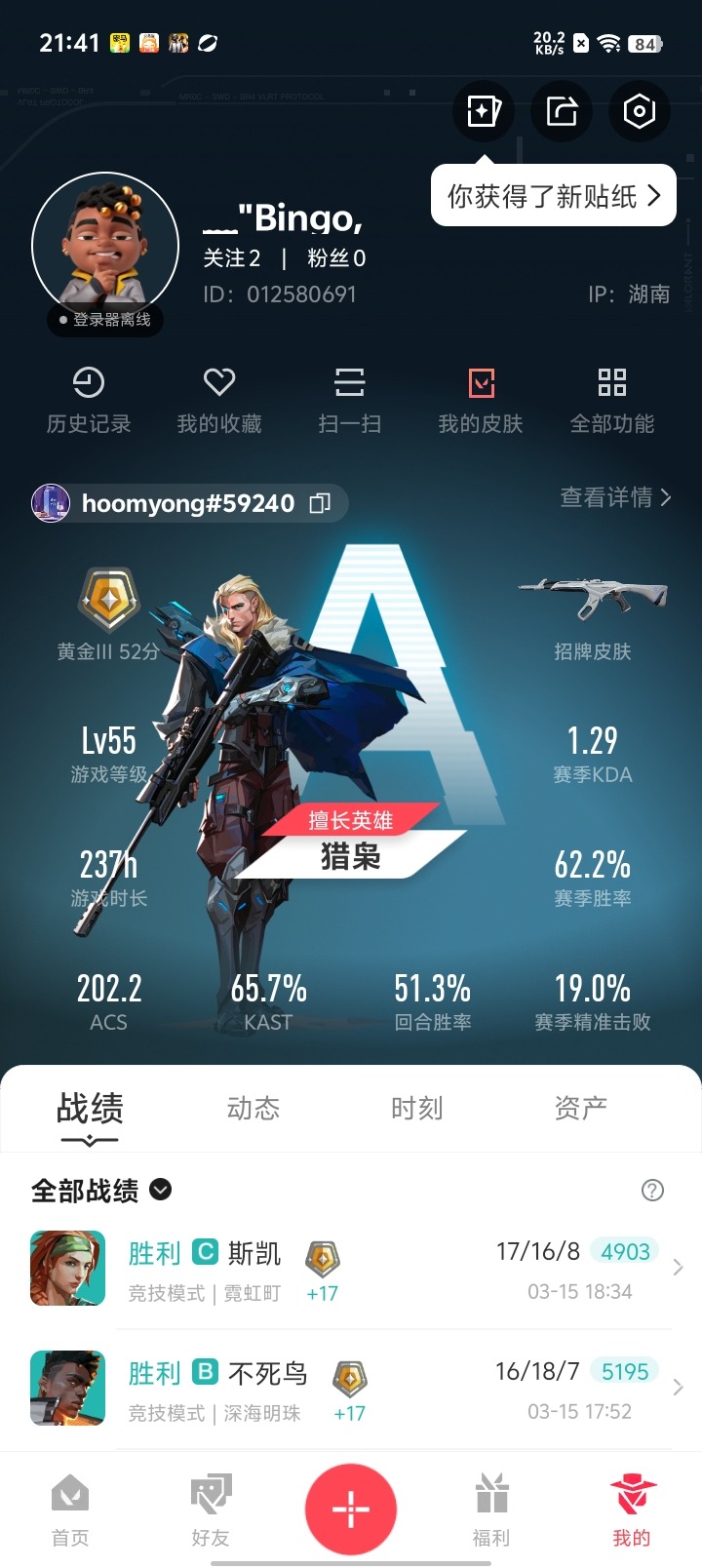The height and width of the screenshot is (1568, 702).
Task: Open 全部功能 all functions
Action: pos(612,401)
